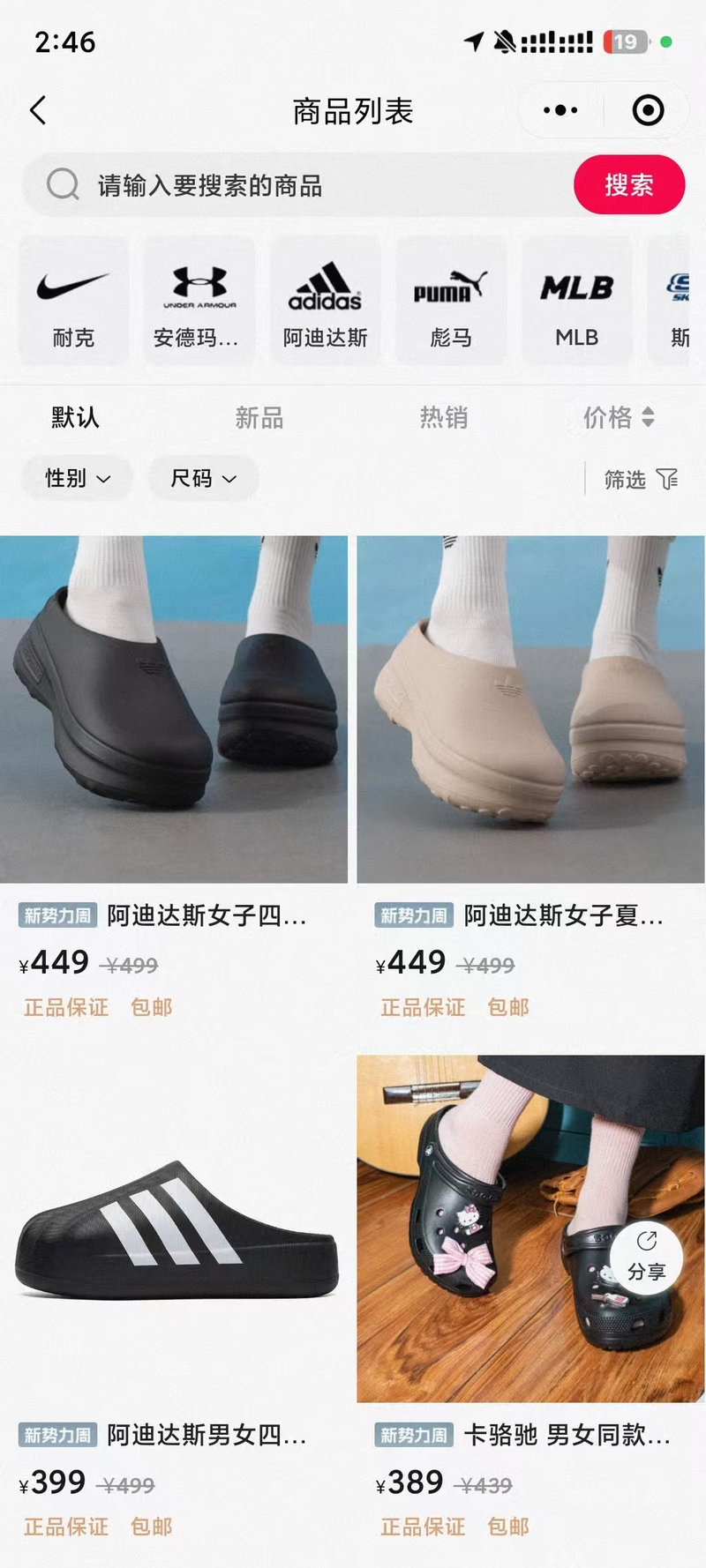Close the mini program via circle icon

tap(648, 111)
